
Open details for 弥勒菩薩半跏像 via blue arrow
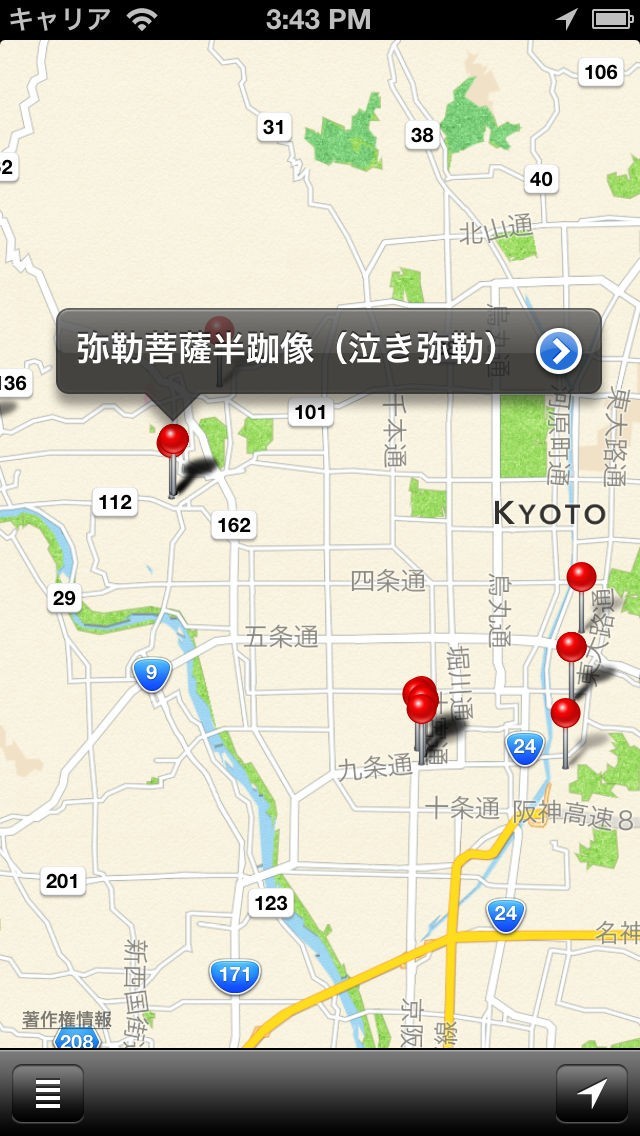pos(559,351)
